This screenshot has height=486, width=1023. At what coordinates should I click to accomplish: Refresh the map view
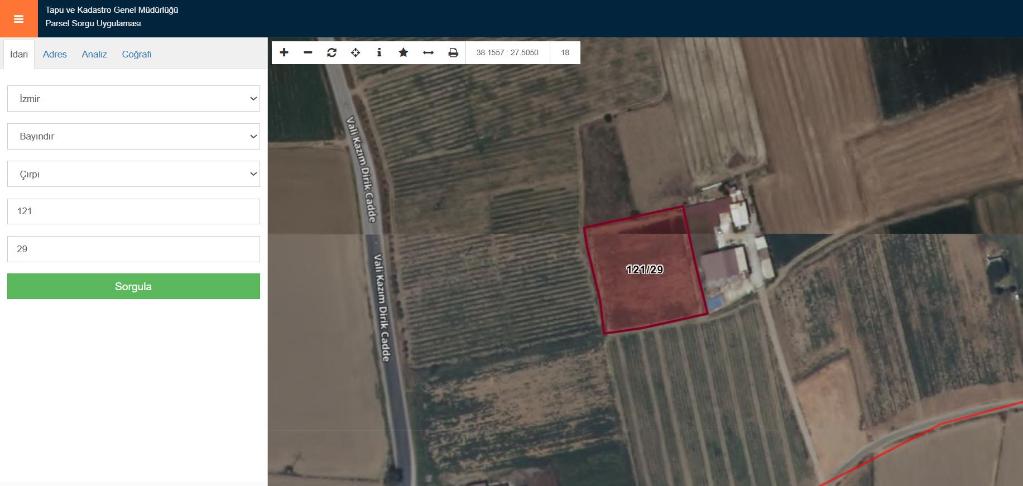pyautogui.click(x=332, y=52)
